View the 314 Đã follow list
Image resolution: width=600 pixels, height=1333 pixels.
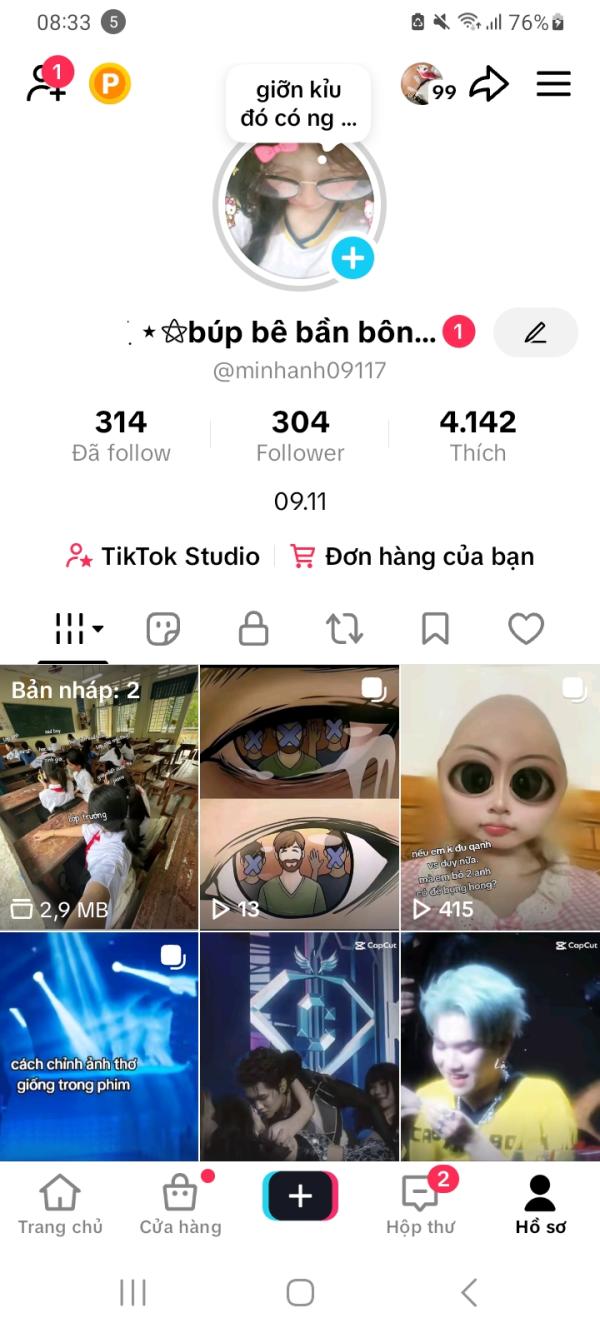pyautogui.click(x=121, y=436)
